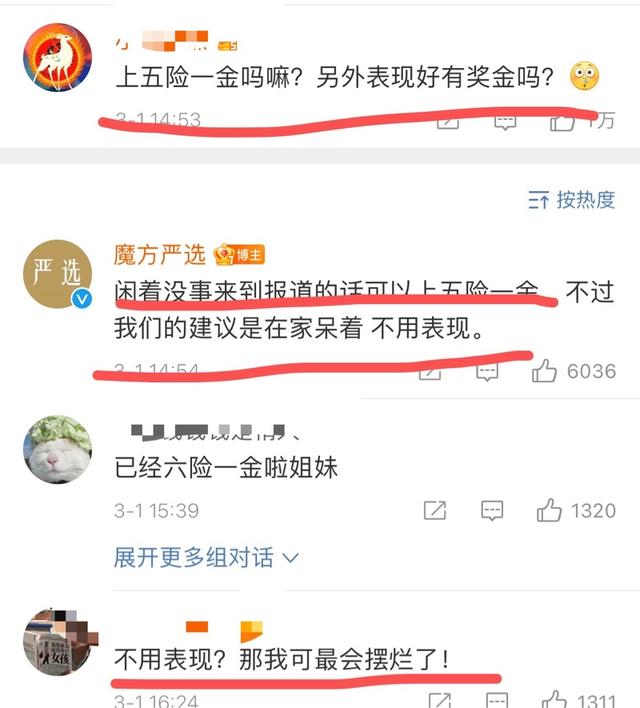640x708 pixels.
Task: Share the 已经六险一金啦姐妹 comment
Action: pos(434,511)
